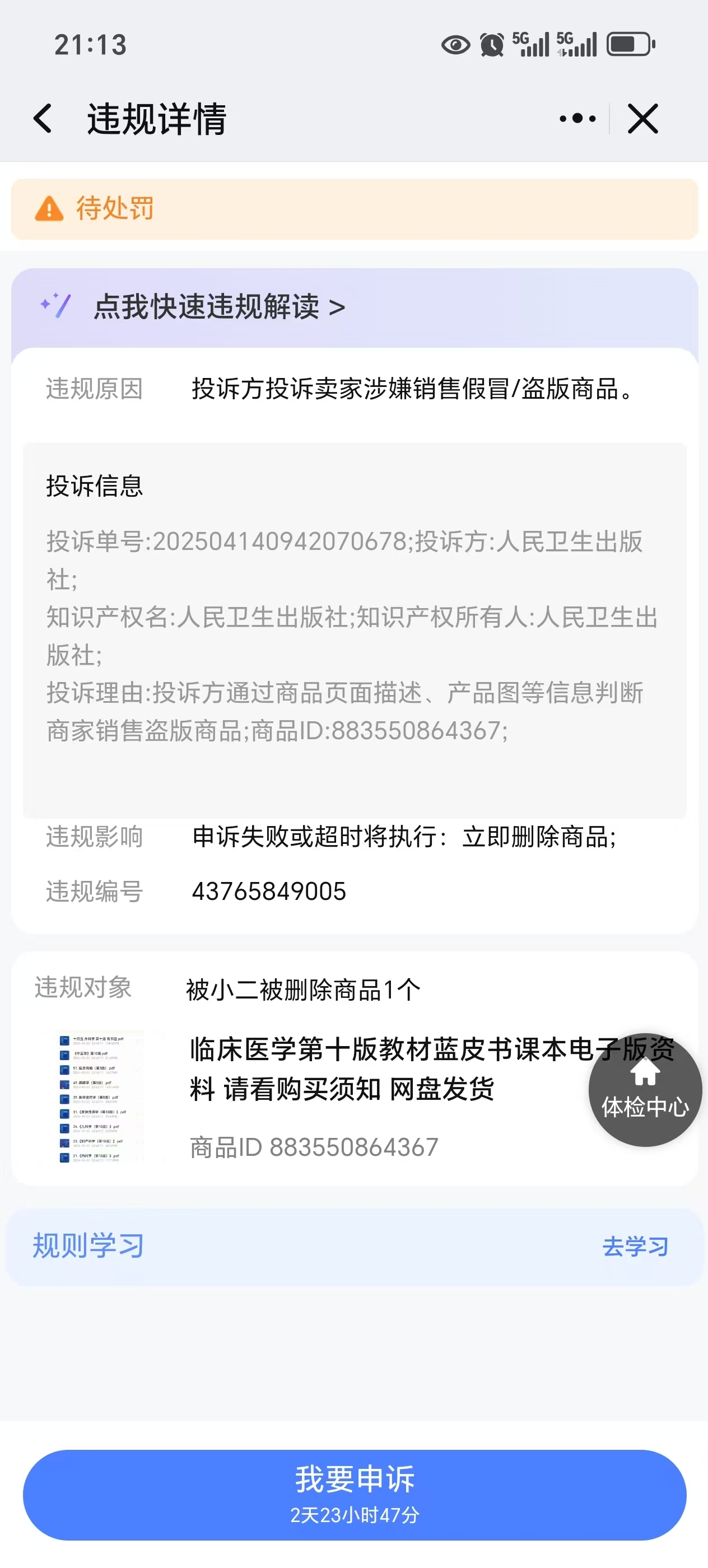Go back from 违规详情 page
The image size is (708, 1568).
(x=43, y=118)
